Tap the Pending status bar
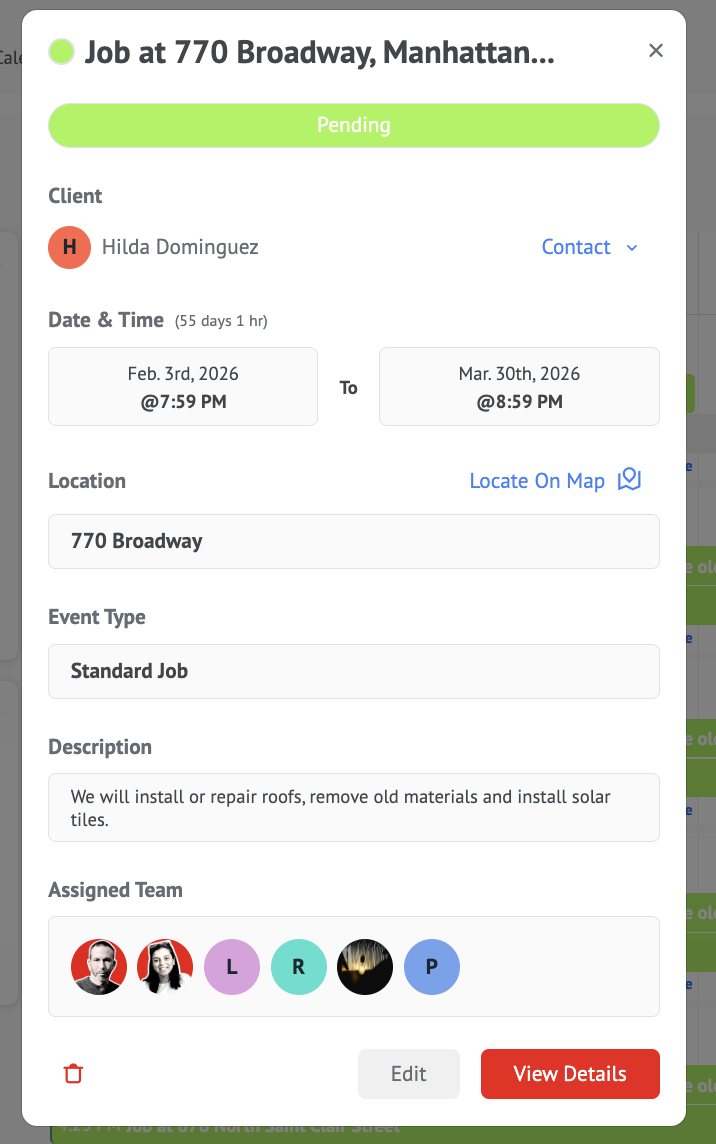 (354, 126)
